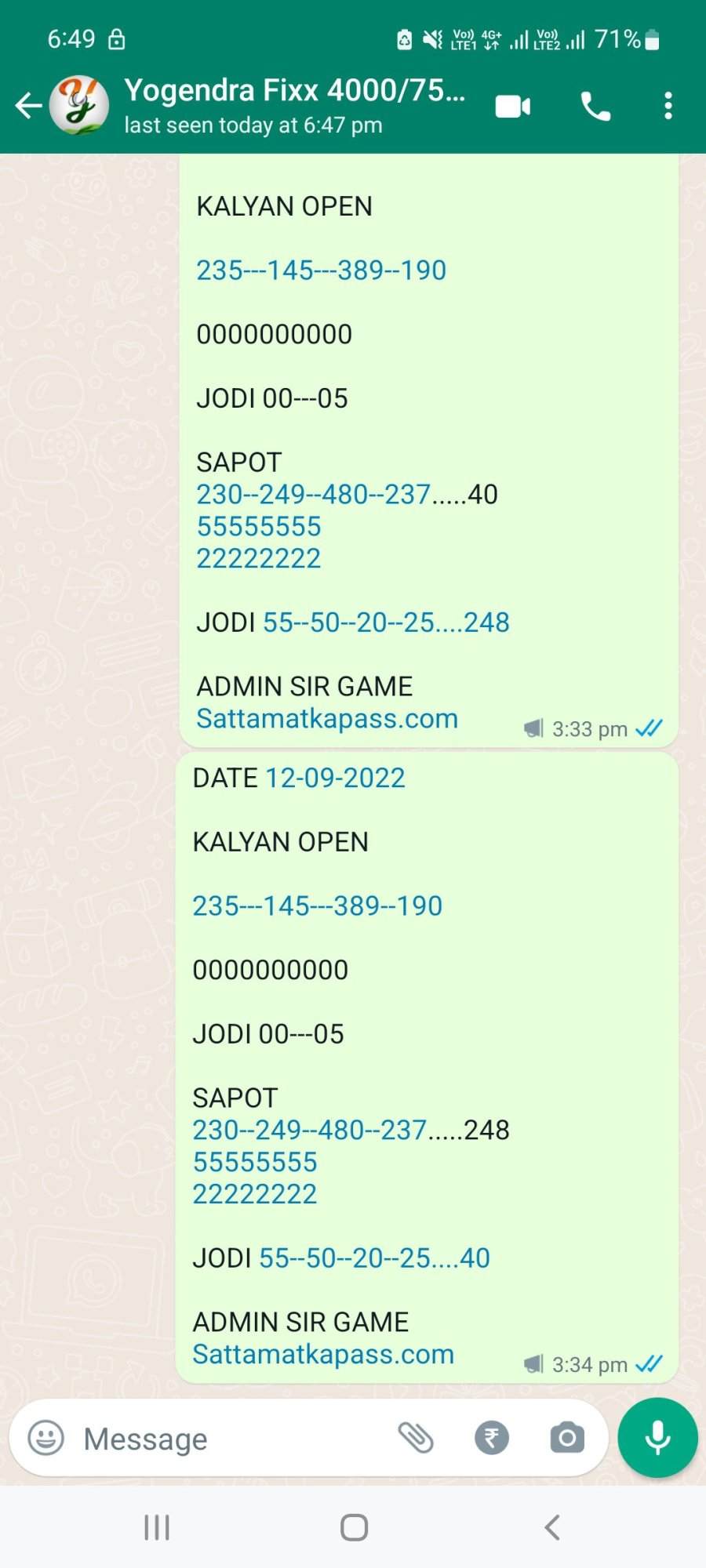Tap the date 12-09-2022 link

336,778
